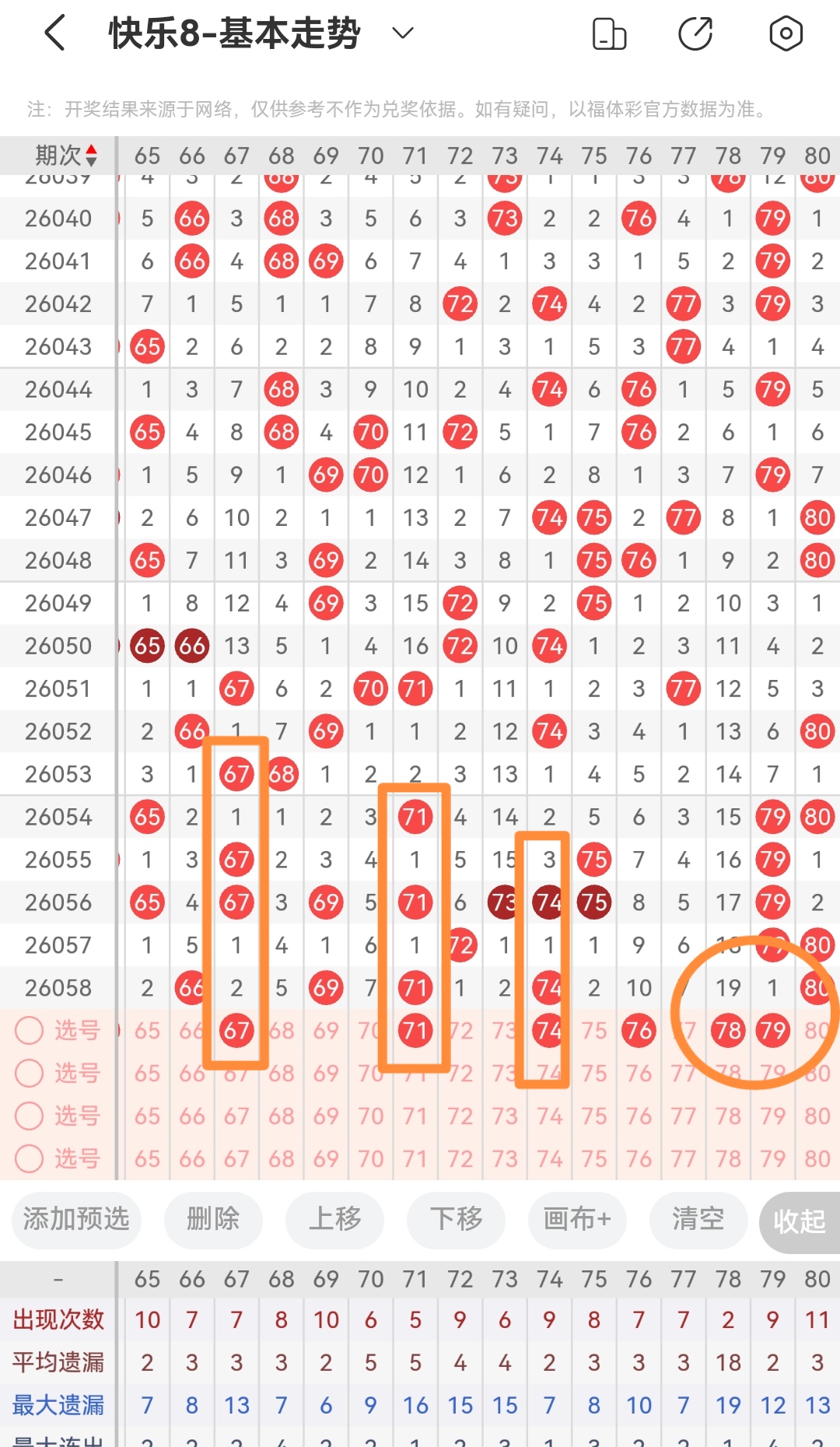Viewport: 840px width, 1447px height.
Task: Deselect picked number 78 in the selection row
Action: 728,1031
